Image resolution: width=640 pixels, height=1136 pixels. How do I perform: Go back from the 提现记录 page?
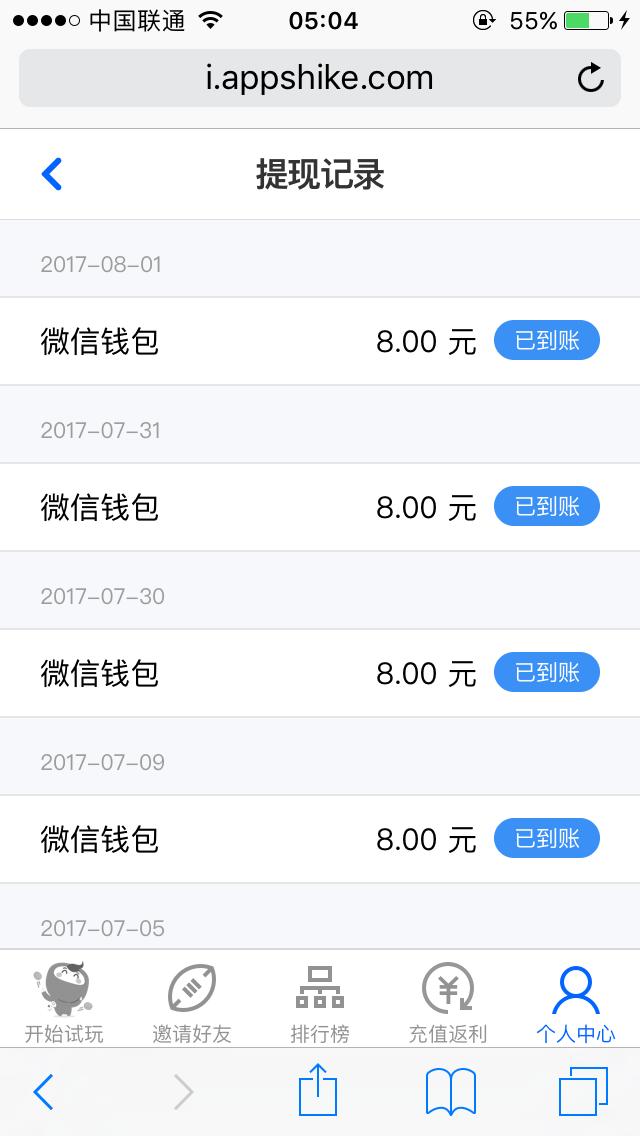[x=51, y=175]
